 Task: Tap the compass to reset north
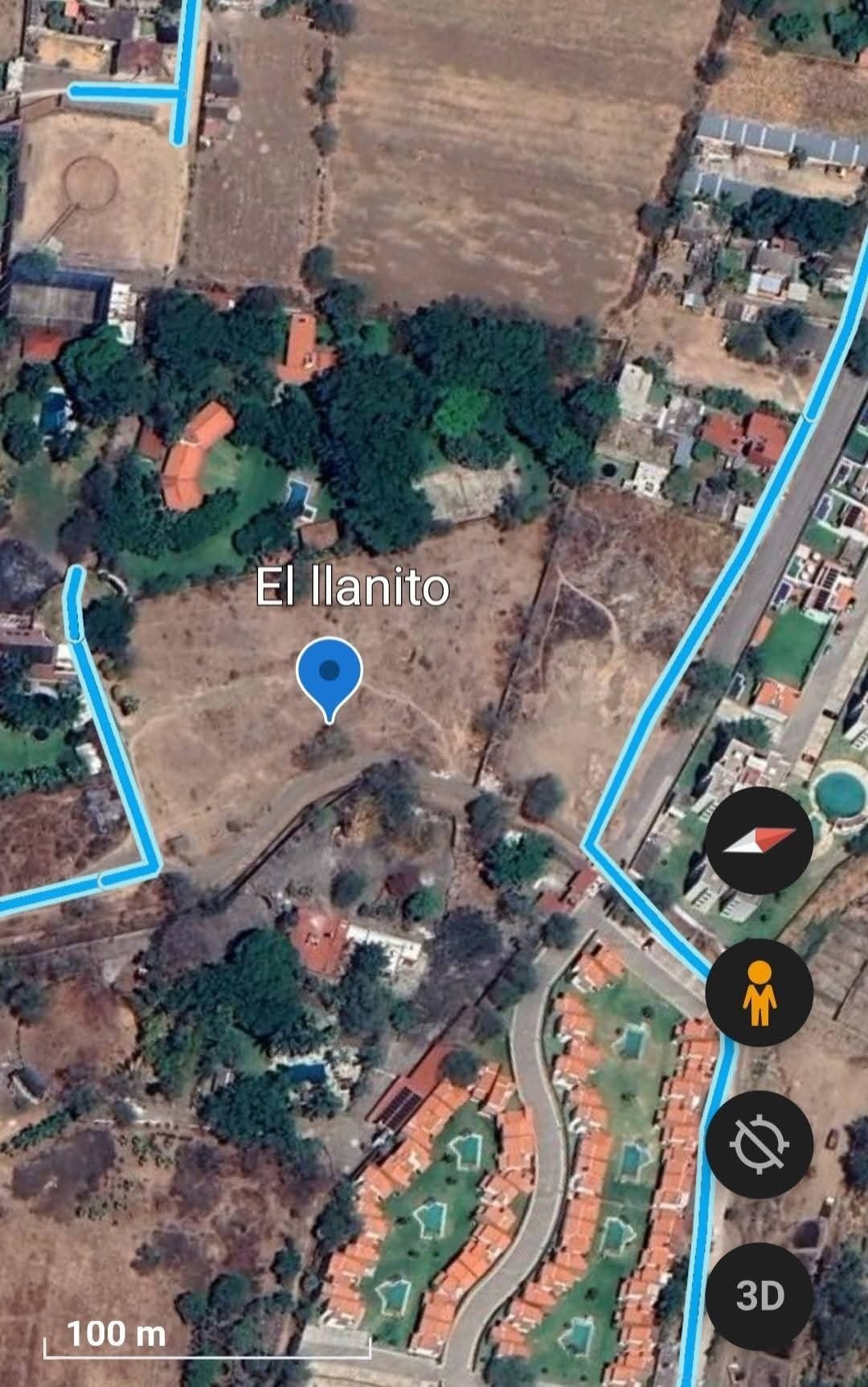click(759, 841)
